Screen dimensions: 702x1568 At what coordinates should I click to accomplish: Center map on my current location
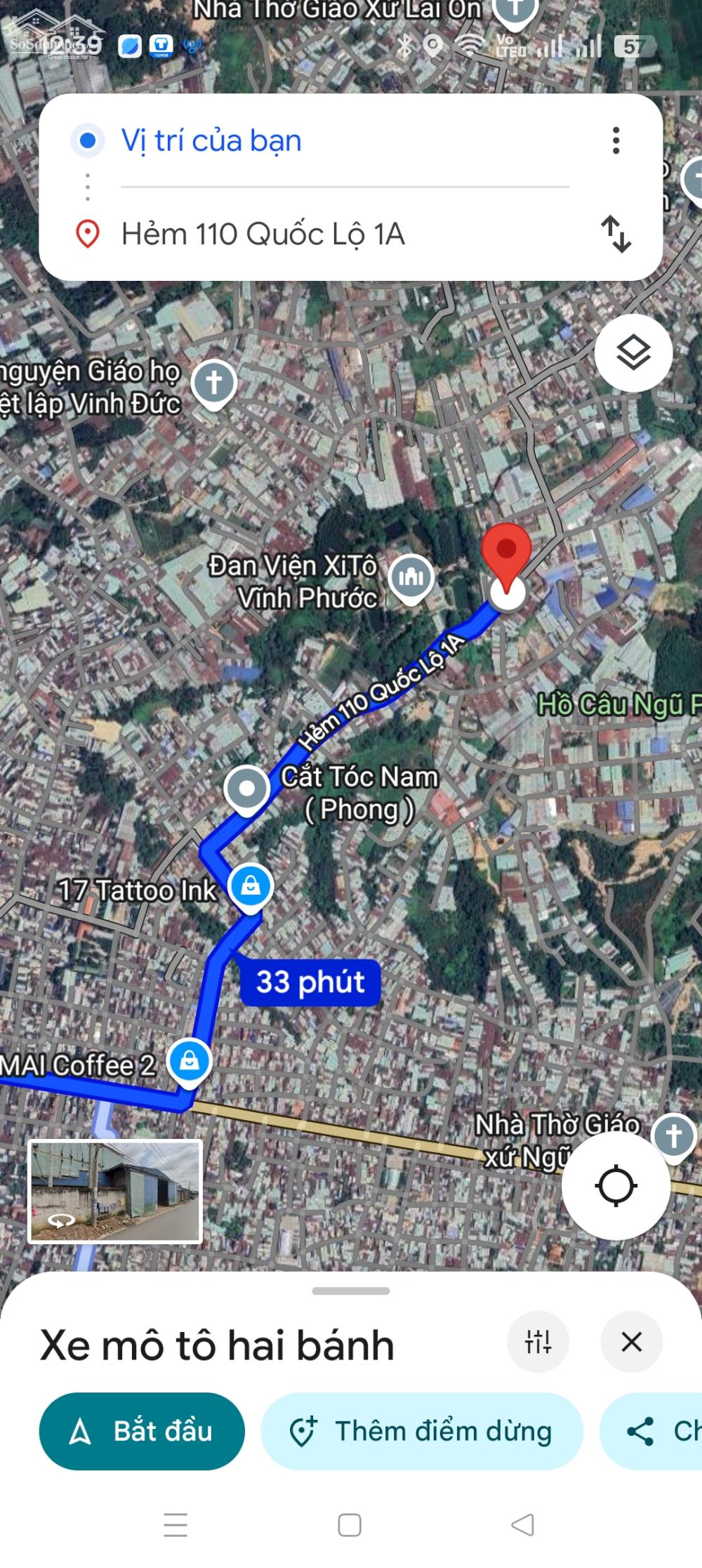pos(616,1186)
